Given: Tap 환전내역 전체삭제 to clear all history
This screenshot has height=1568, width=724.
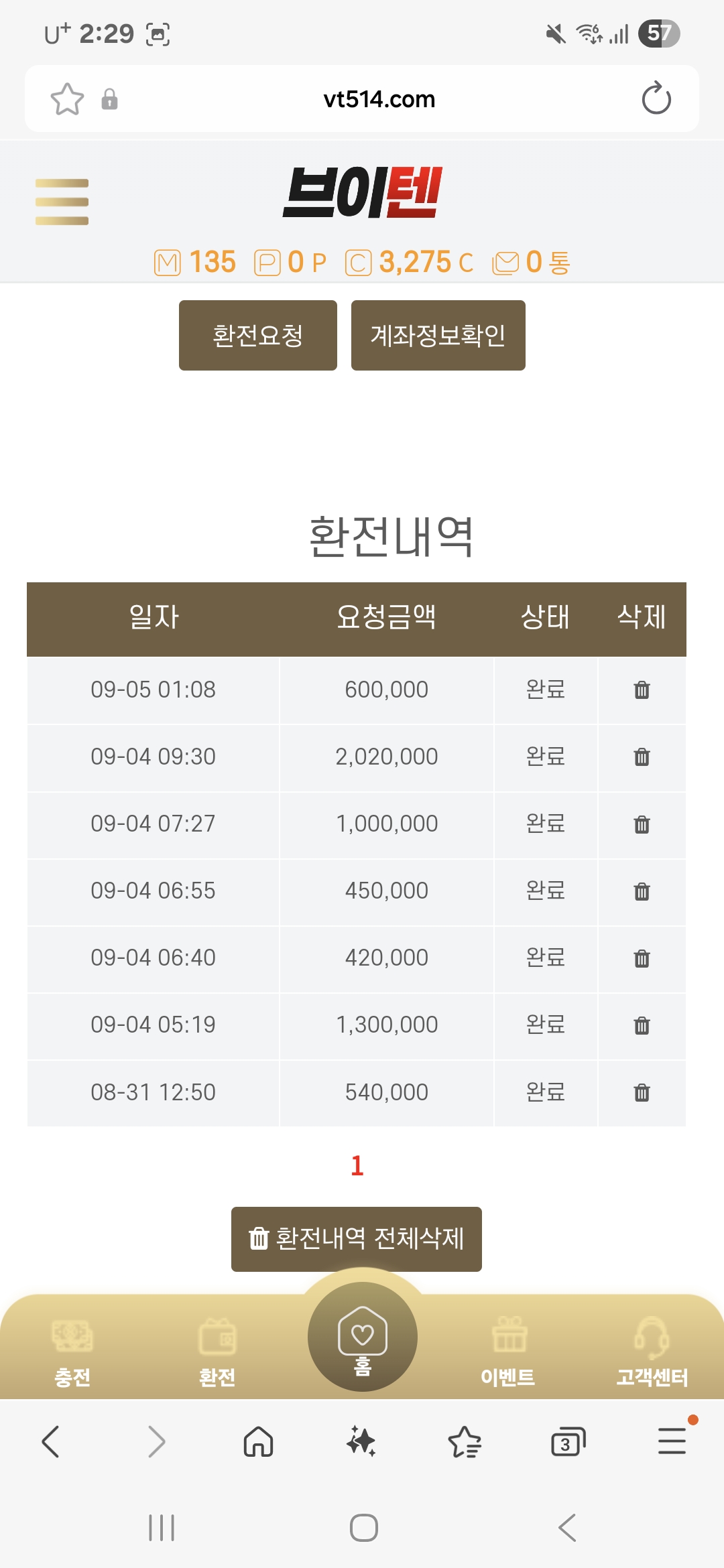Looking at the screenshot, I should (357, 1239).
